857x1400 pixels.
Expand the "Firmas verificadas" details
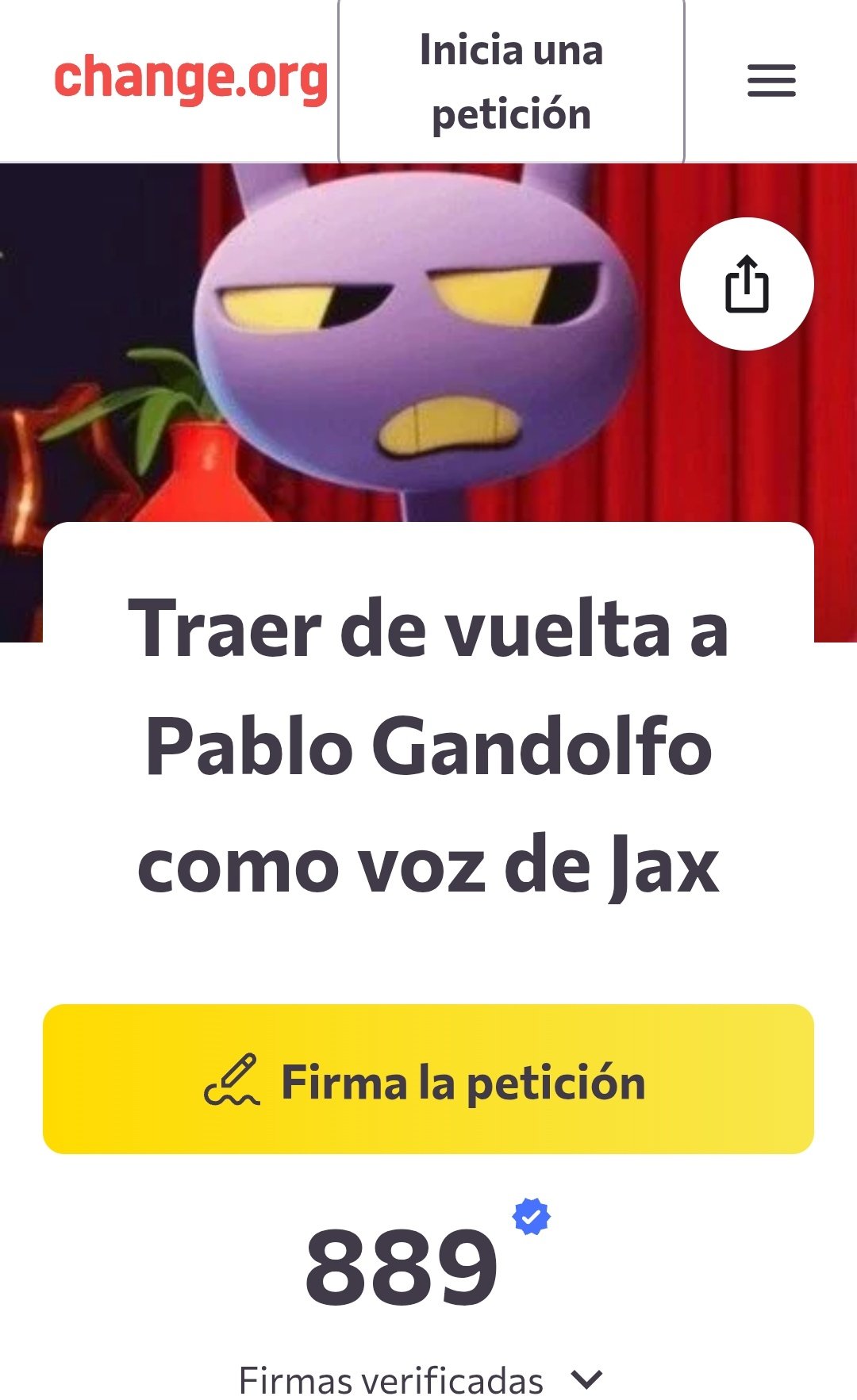[586, 1380]
